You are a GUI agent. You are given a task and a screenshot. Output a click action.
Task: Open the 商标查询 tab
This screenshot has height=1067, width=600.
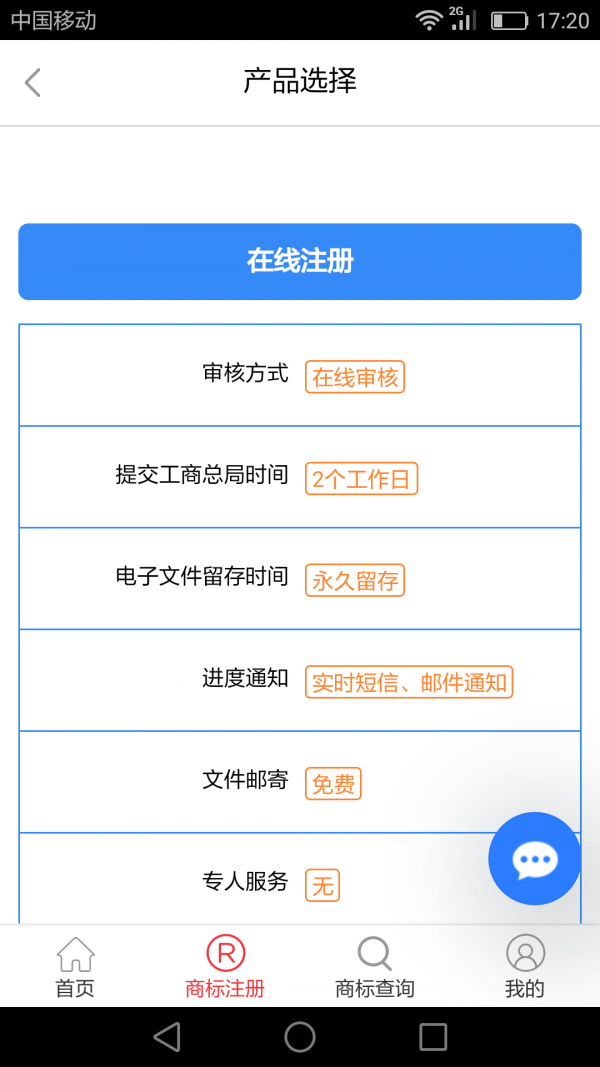tap(375, 967)
